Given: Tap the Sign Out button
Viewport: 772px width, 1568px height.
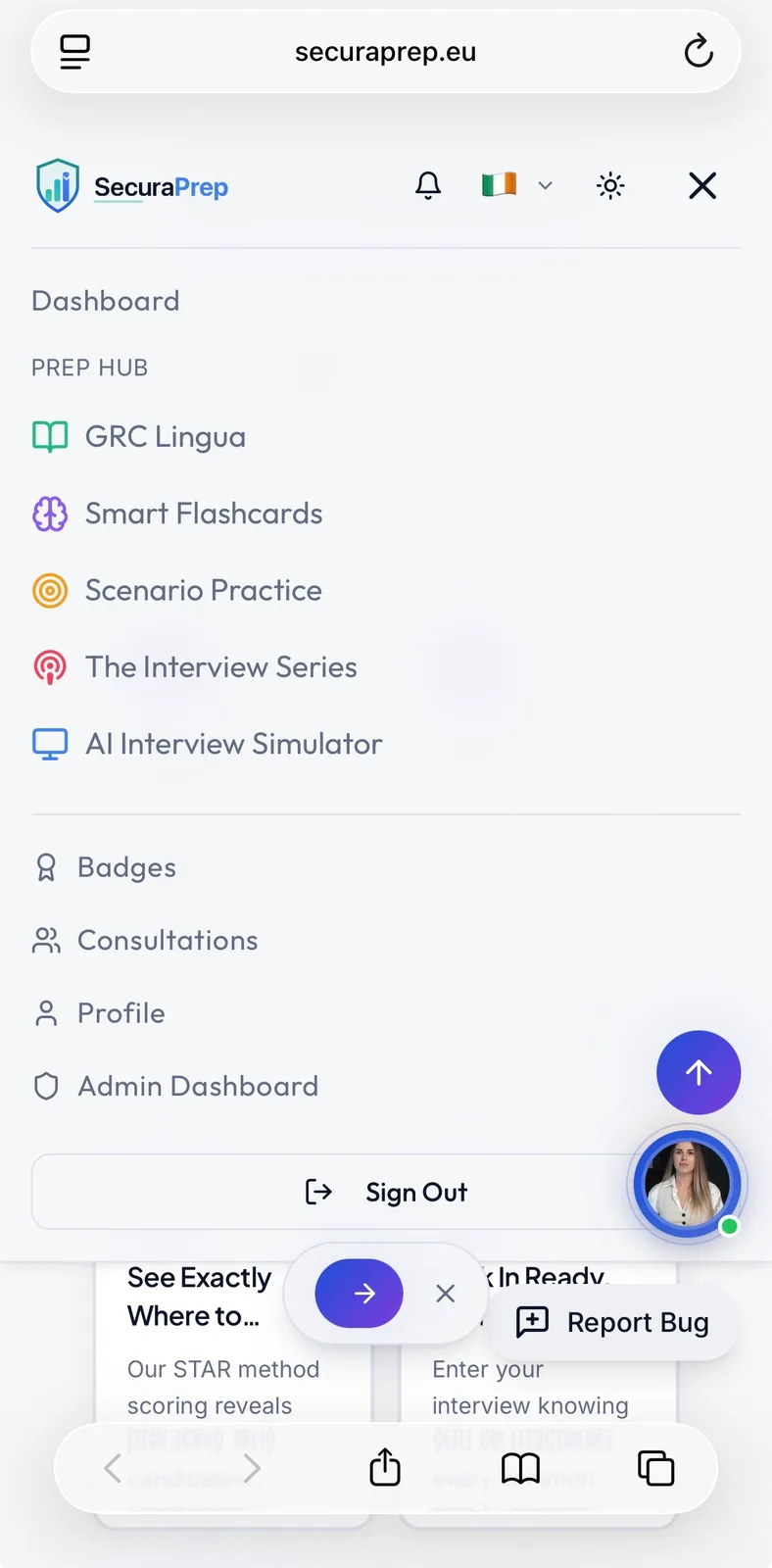Looking at the screenshot, I should [387, 1192].
